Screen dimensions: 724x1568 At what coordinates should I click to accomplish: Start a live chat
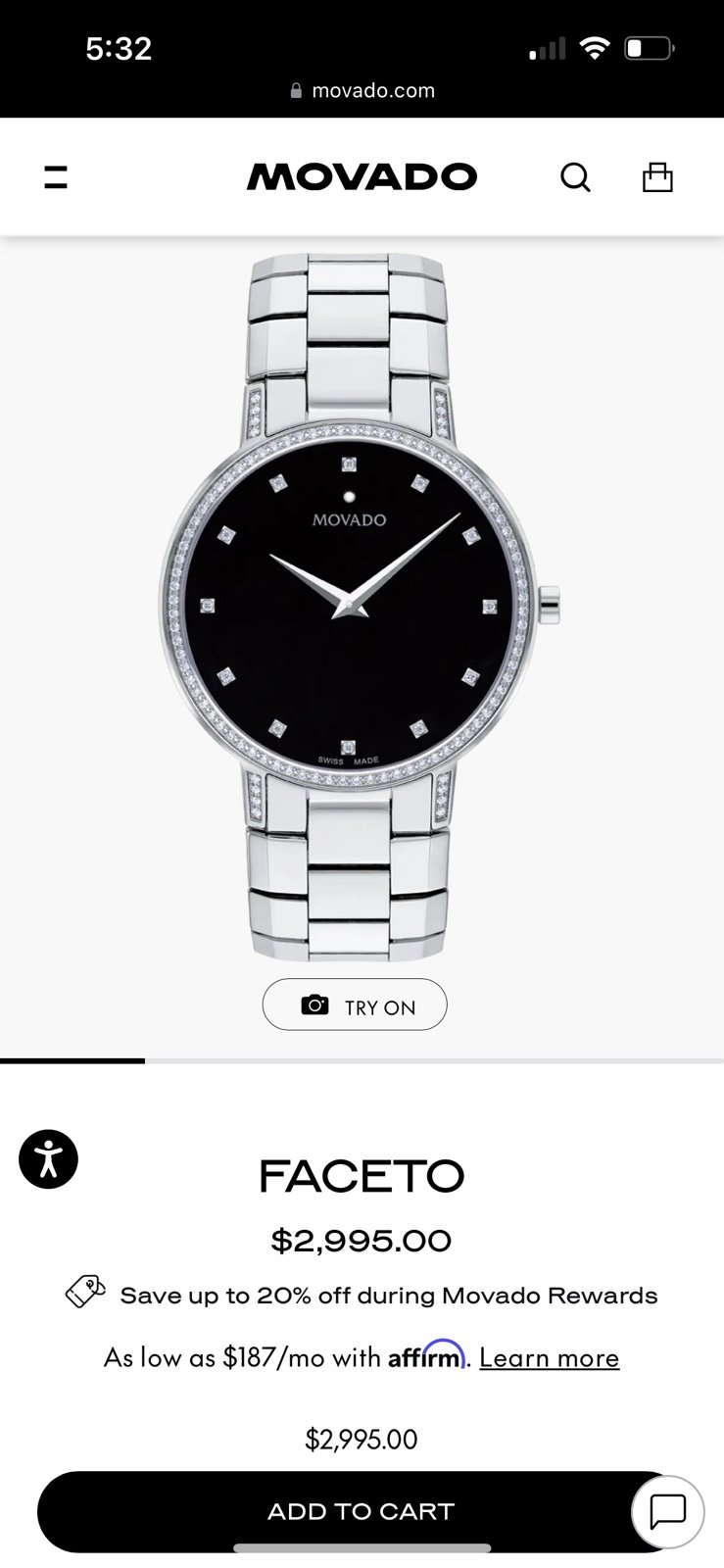[668, 1511]
